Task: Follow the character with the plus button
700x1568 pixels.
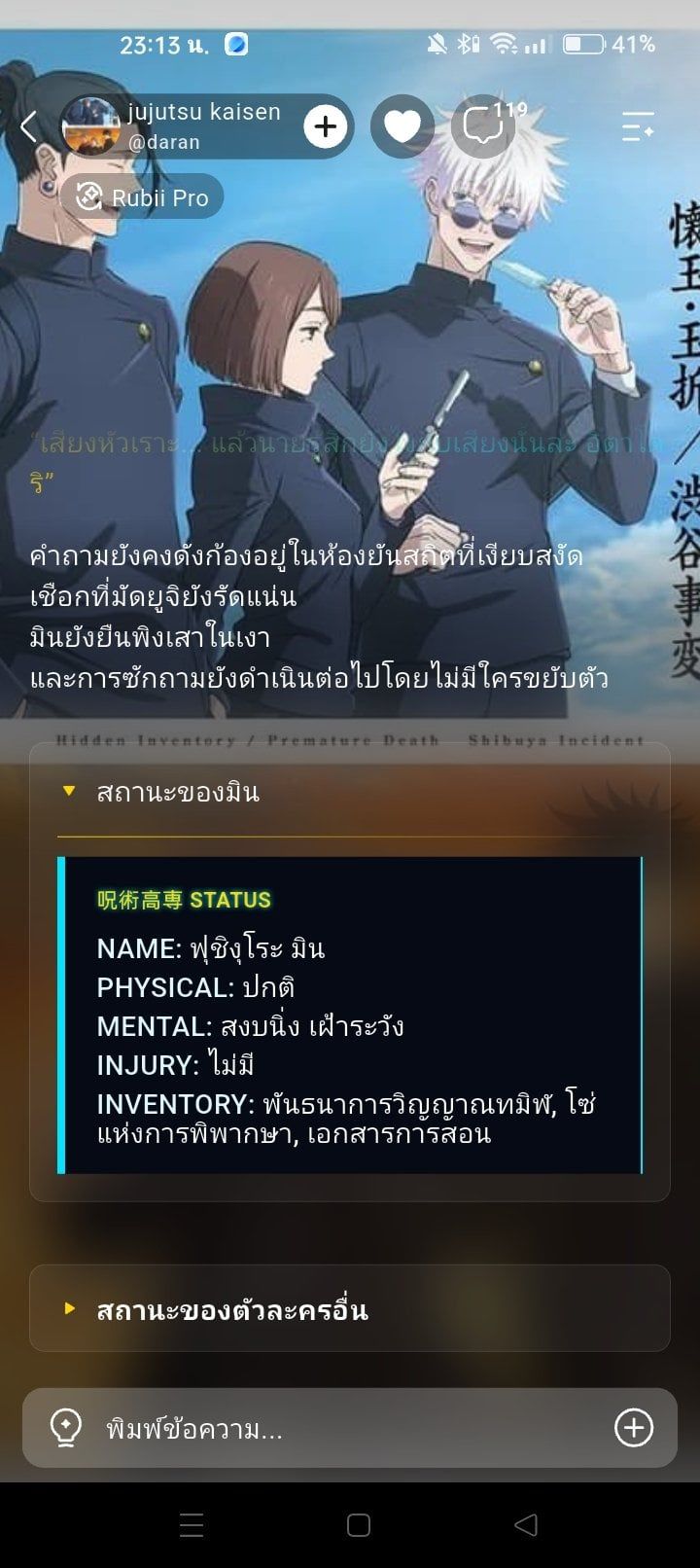Action: click(326, 126)
